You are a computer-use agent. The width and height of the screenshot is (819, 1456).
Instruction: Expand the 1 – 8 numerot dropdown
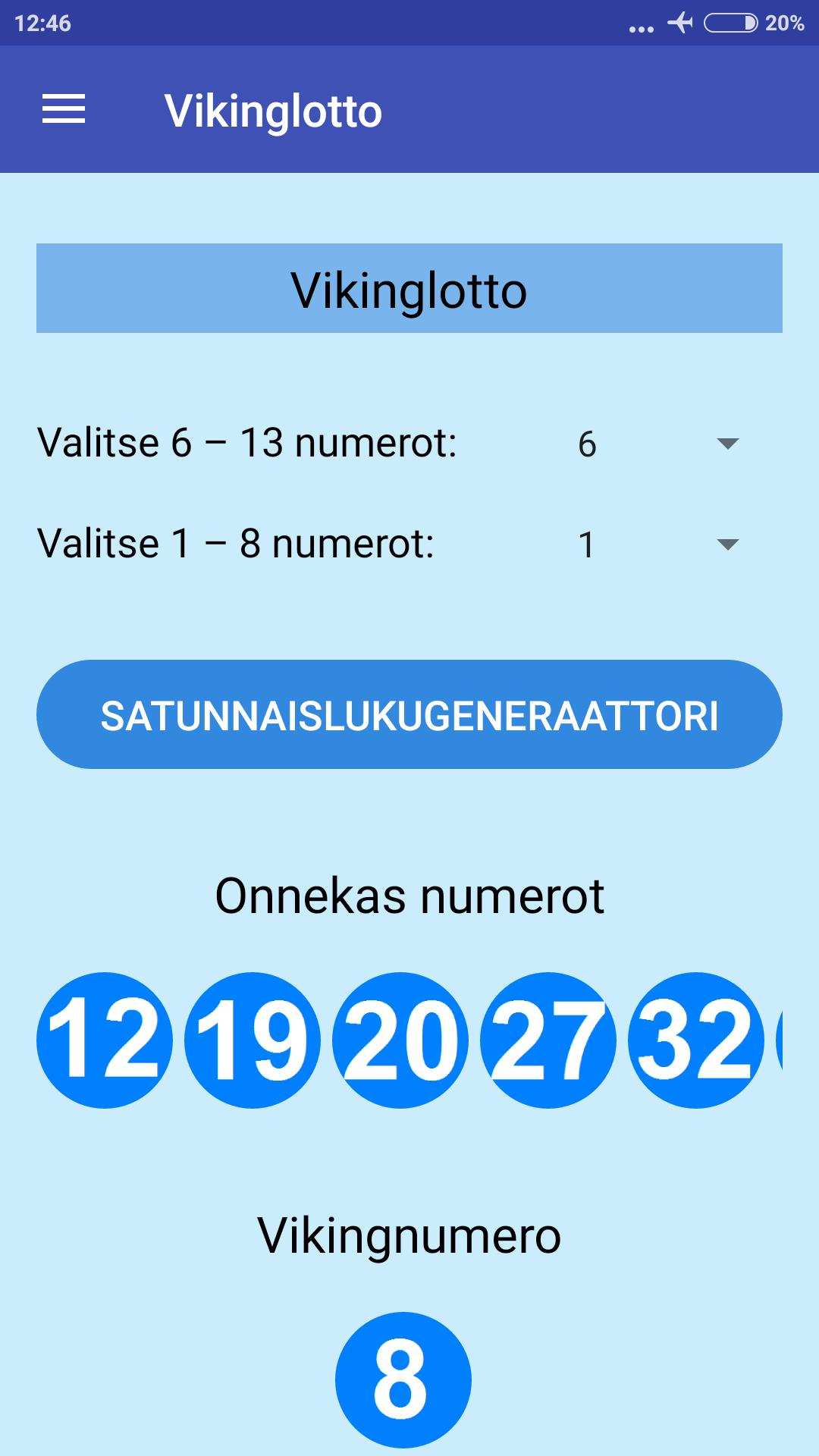(x=658, y=544)
